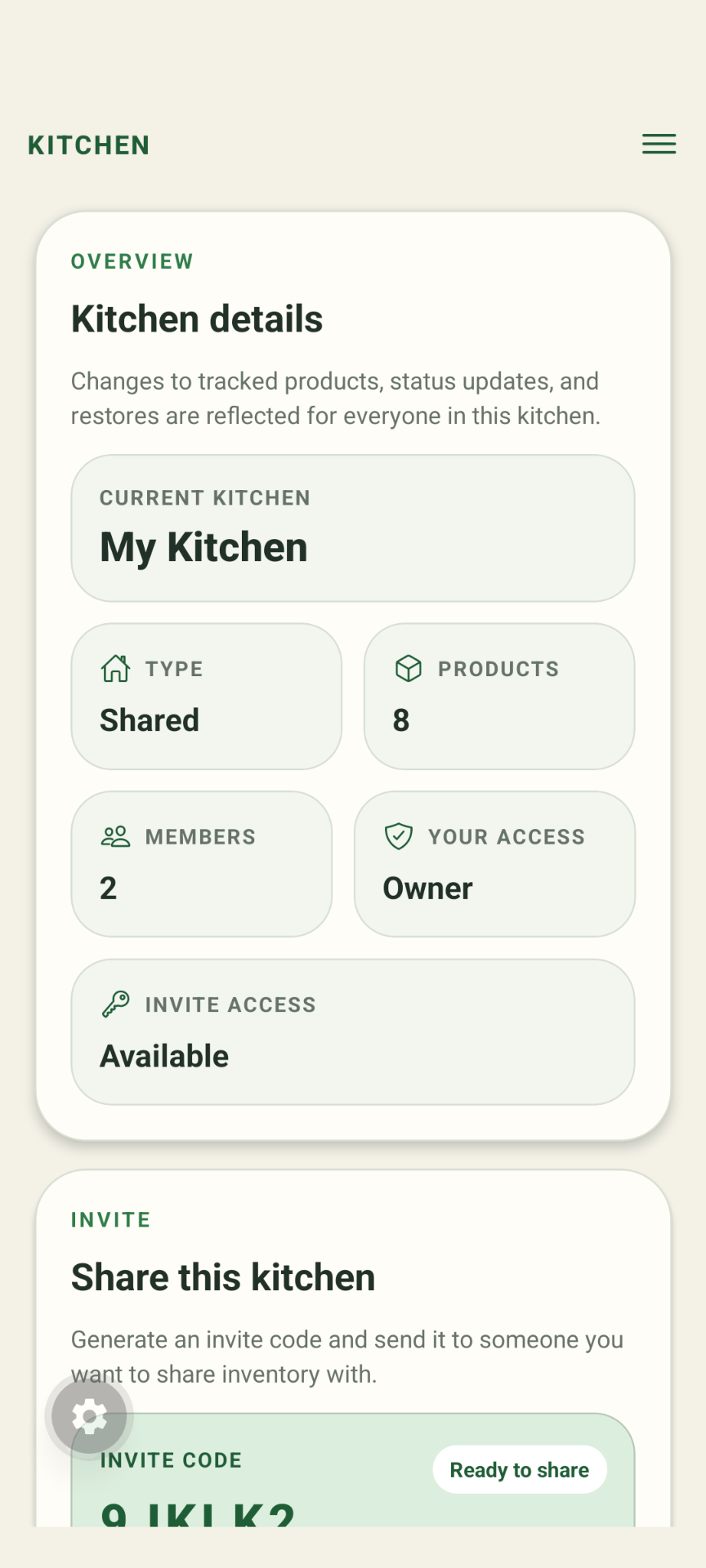The image size is (706, 1568).
Task: Click the Ready to share status pill
Action: pyautogui.click(x=519, y=1469)
